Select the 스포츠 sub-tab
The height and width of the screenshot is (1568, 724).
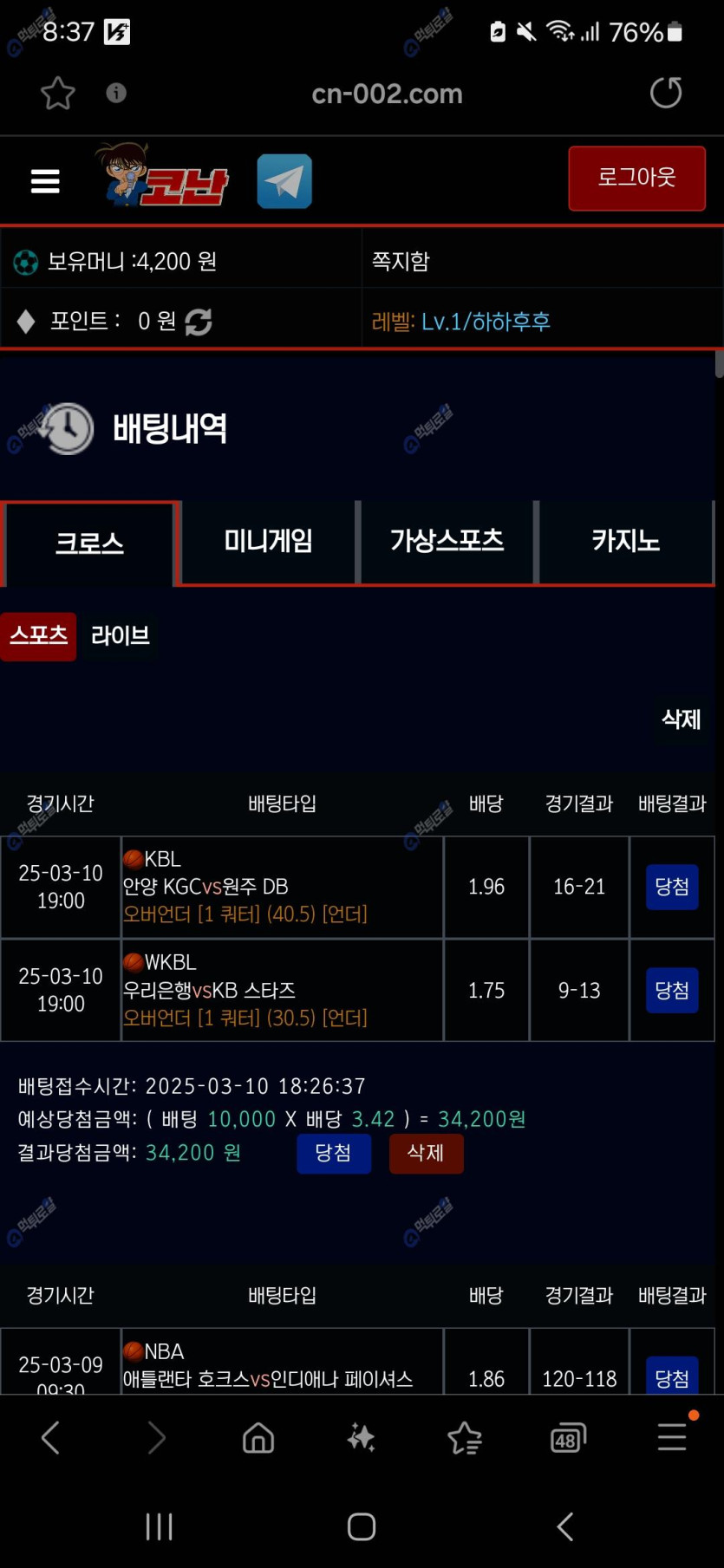click(x=38, y=636)
